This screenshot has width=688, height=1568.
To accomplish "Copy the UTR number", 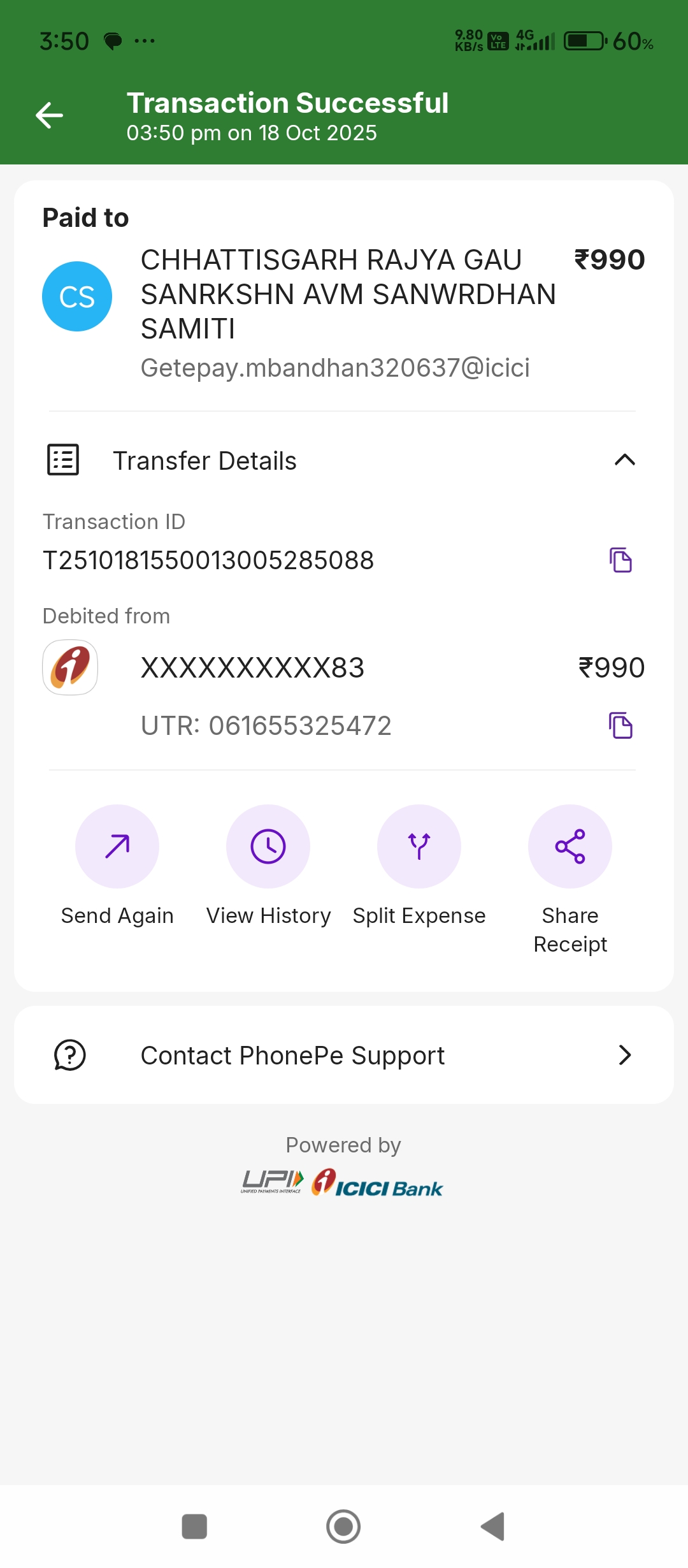I will [x=620, y=725].
